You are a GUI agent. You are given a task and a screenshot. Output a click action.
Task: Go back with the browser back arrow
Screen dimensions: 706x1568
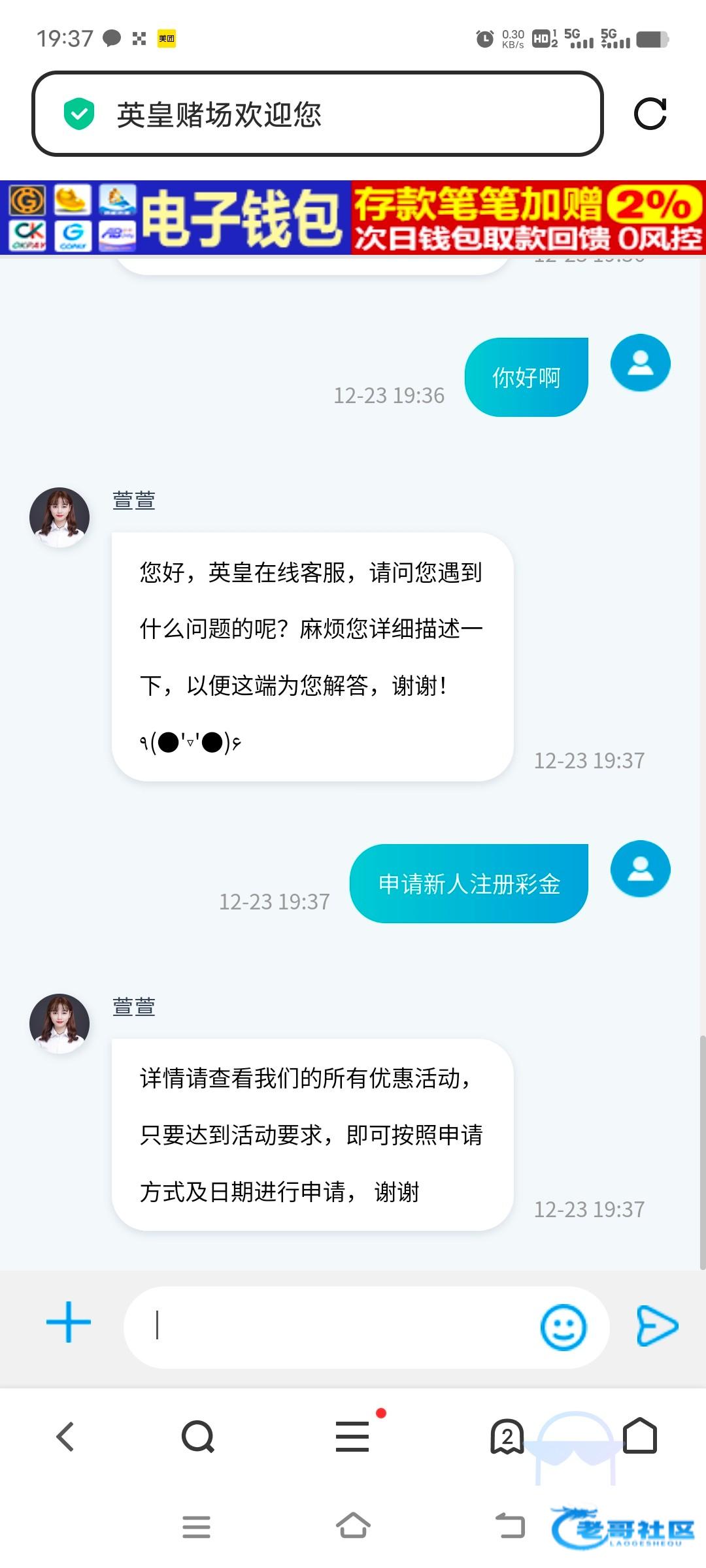[65, 1437]
